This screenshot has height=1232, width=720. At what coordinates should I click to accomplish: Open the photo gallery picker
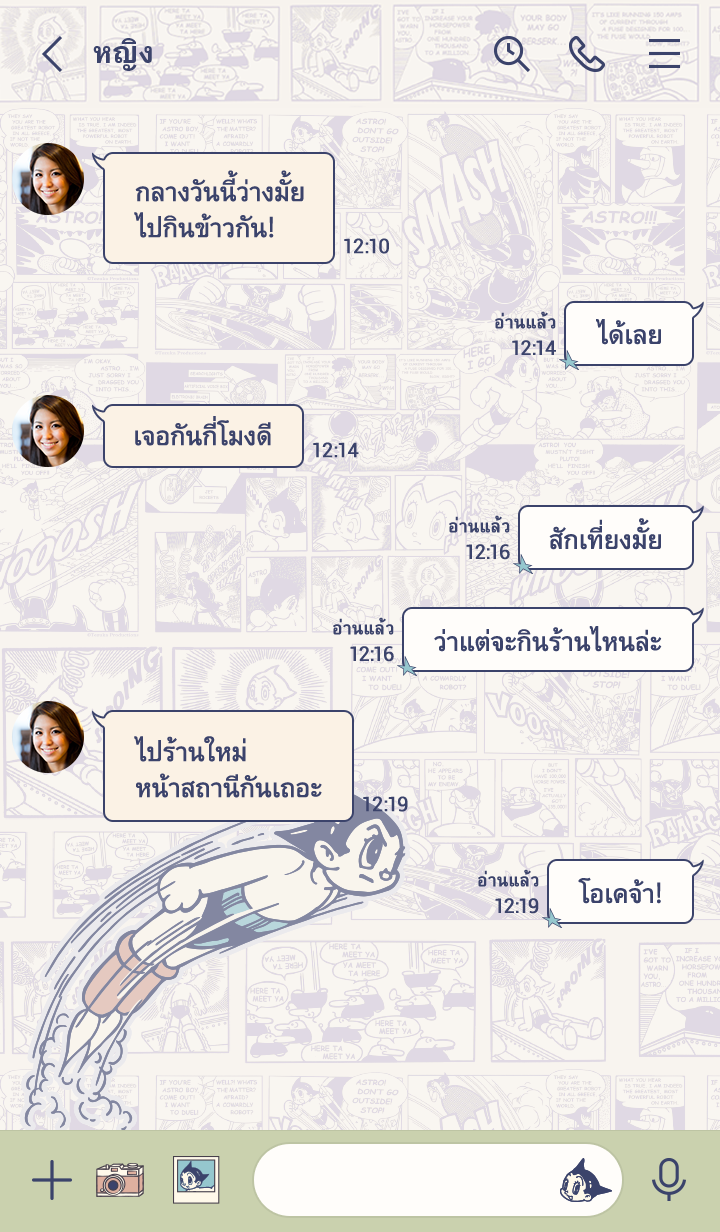196,1180
